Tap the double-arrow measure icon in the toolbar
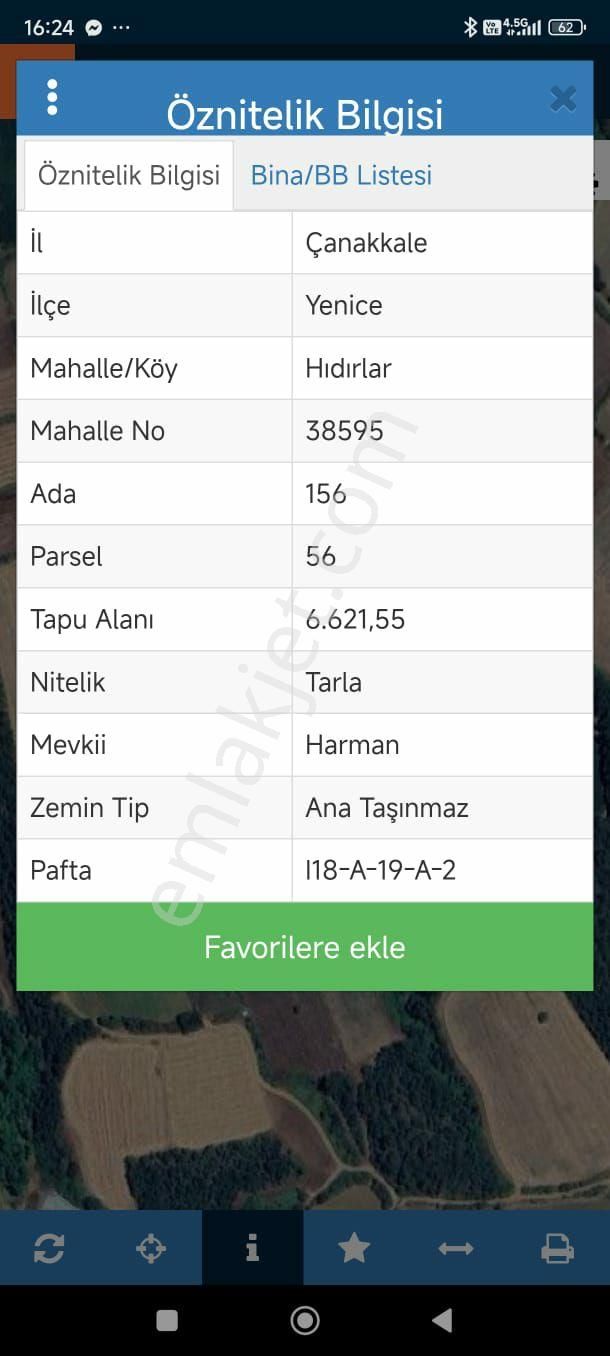610x1356 pixels. 456,1248
